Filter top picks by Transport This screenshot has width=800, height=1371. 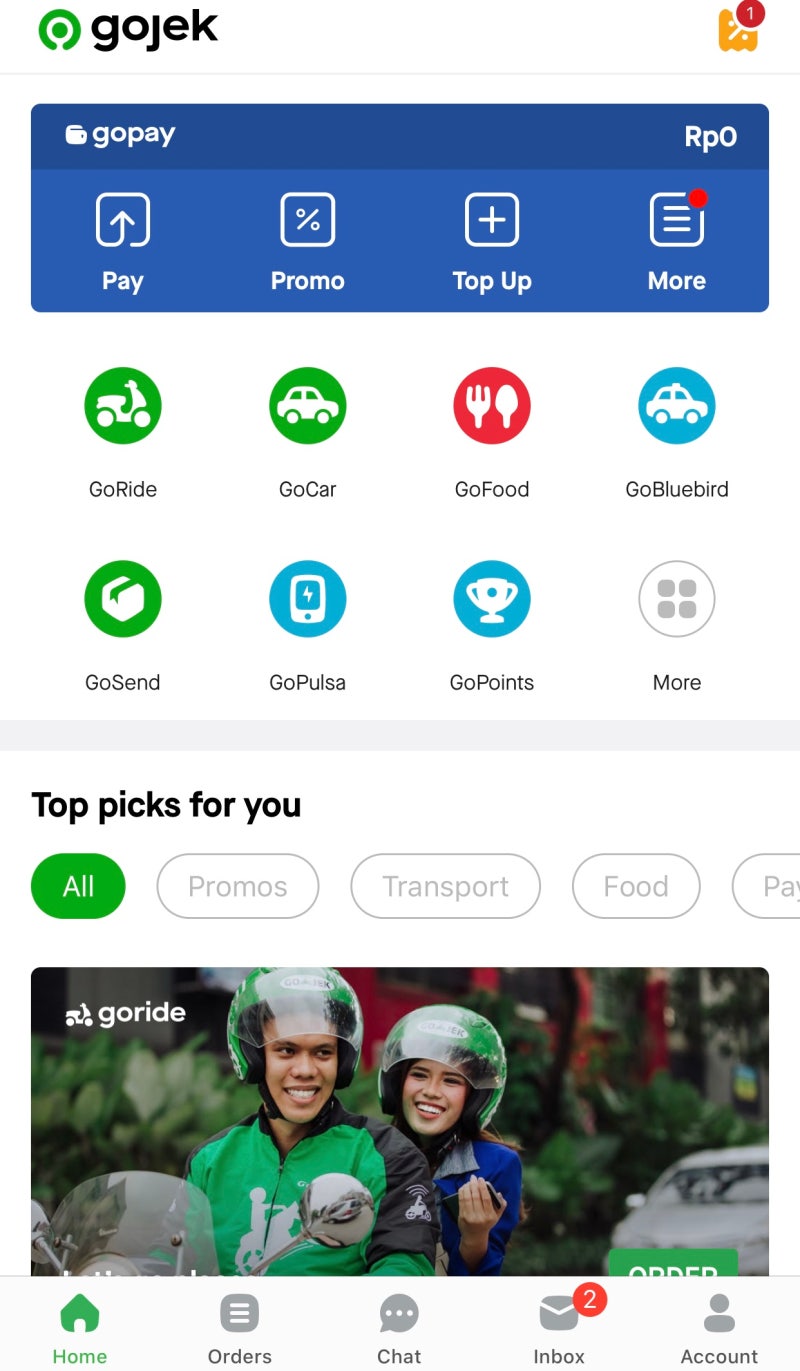tap(445, 886)
